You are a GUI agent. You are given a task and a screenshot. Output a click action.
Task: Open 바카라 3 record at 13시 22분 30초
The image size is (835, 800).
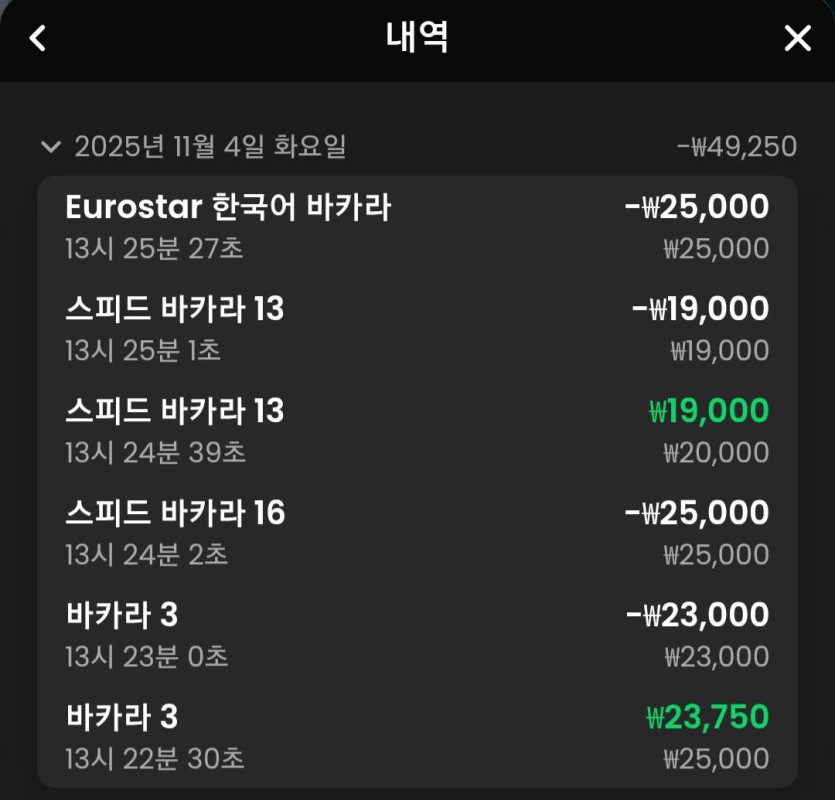[417, 737]
